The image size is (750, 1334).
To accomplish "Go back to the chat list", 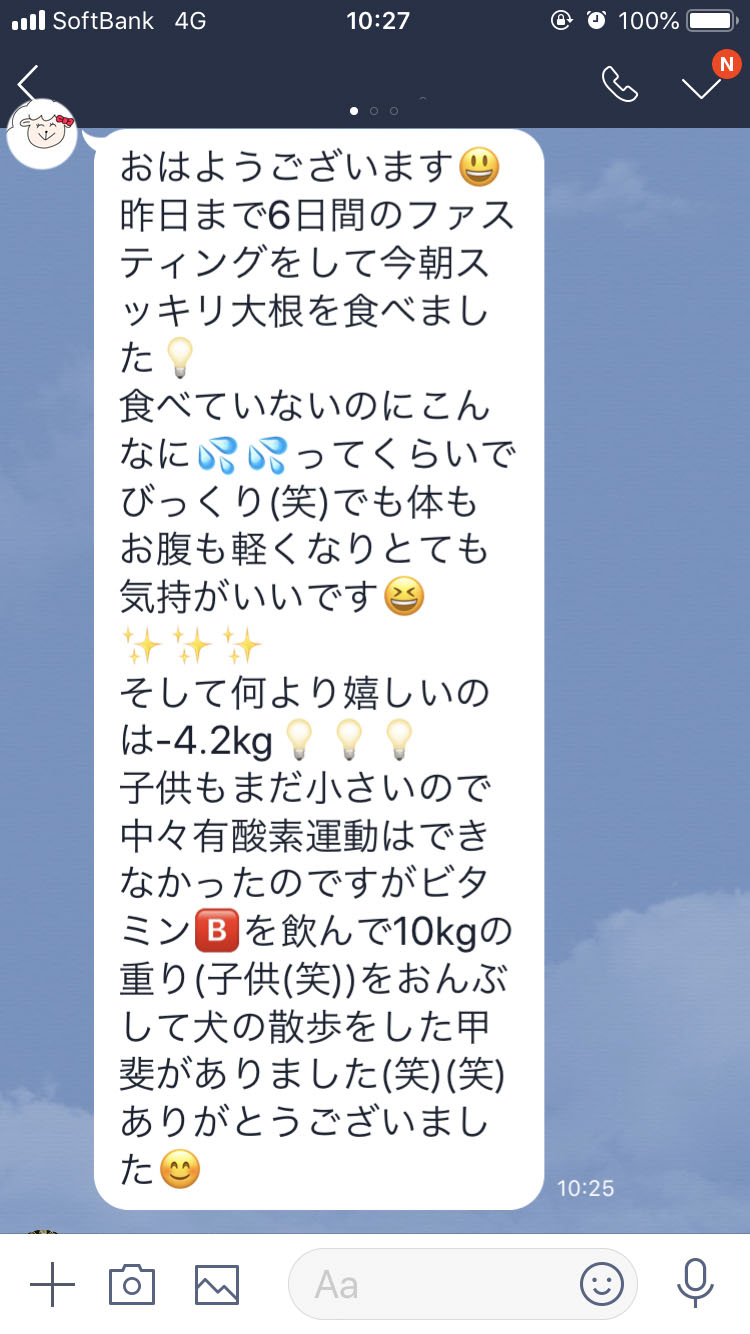I will pos(28,85).
